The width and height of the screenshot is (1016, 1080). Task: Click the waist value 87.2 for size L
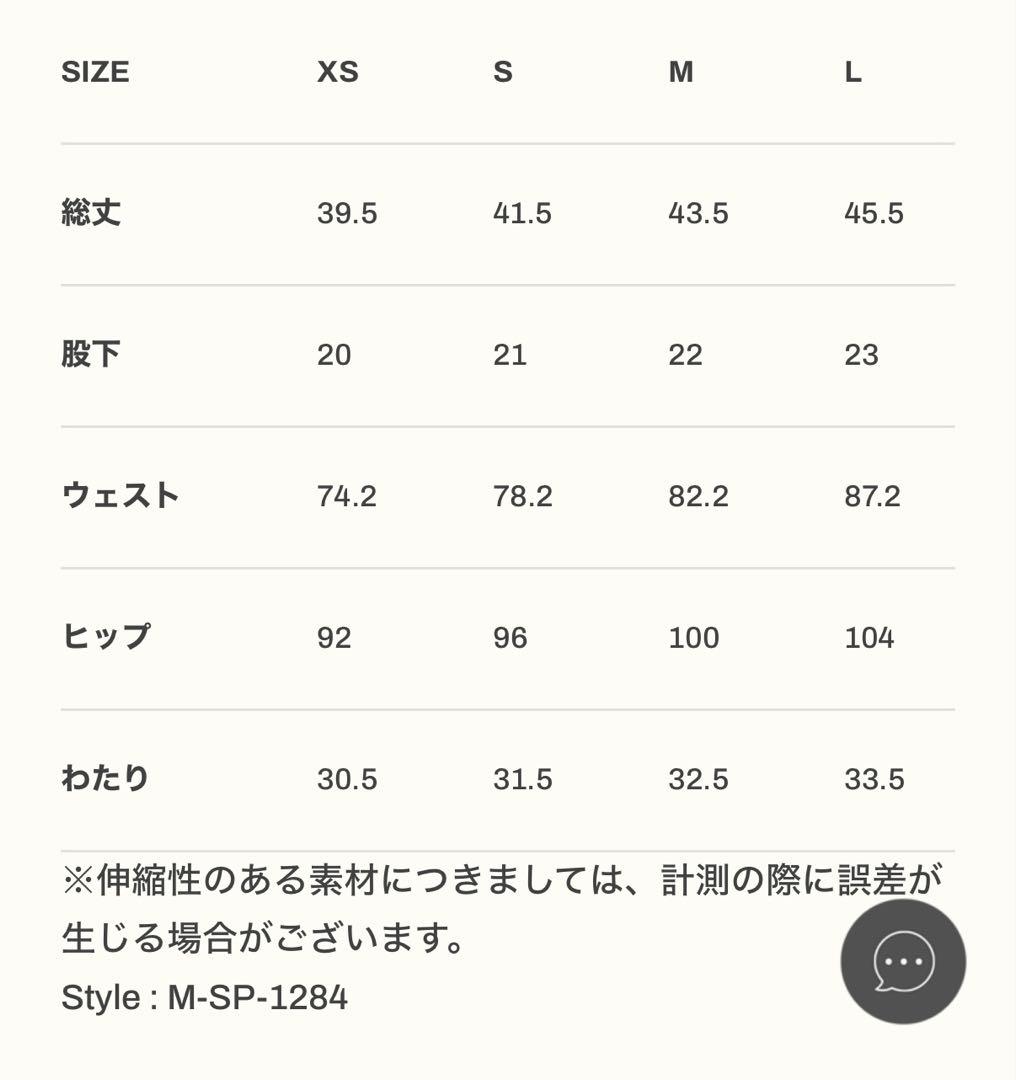click(874, 494)
